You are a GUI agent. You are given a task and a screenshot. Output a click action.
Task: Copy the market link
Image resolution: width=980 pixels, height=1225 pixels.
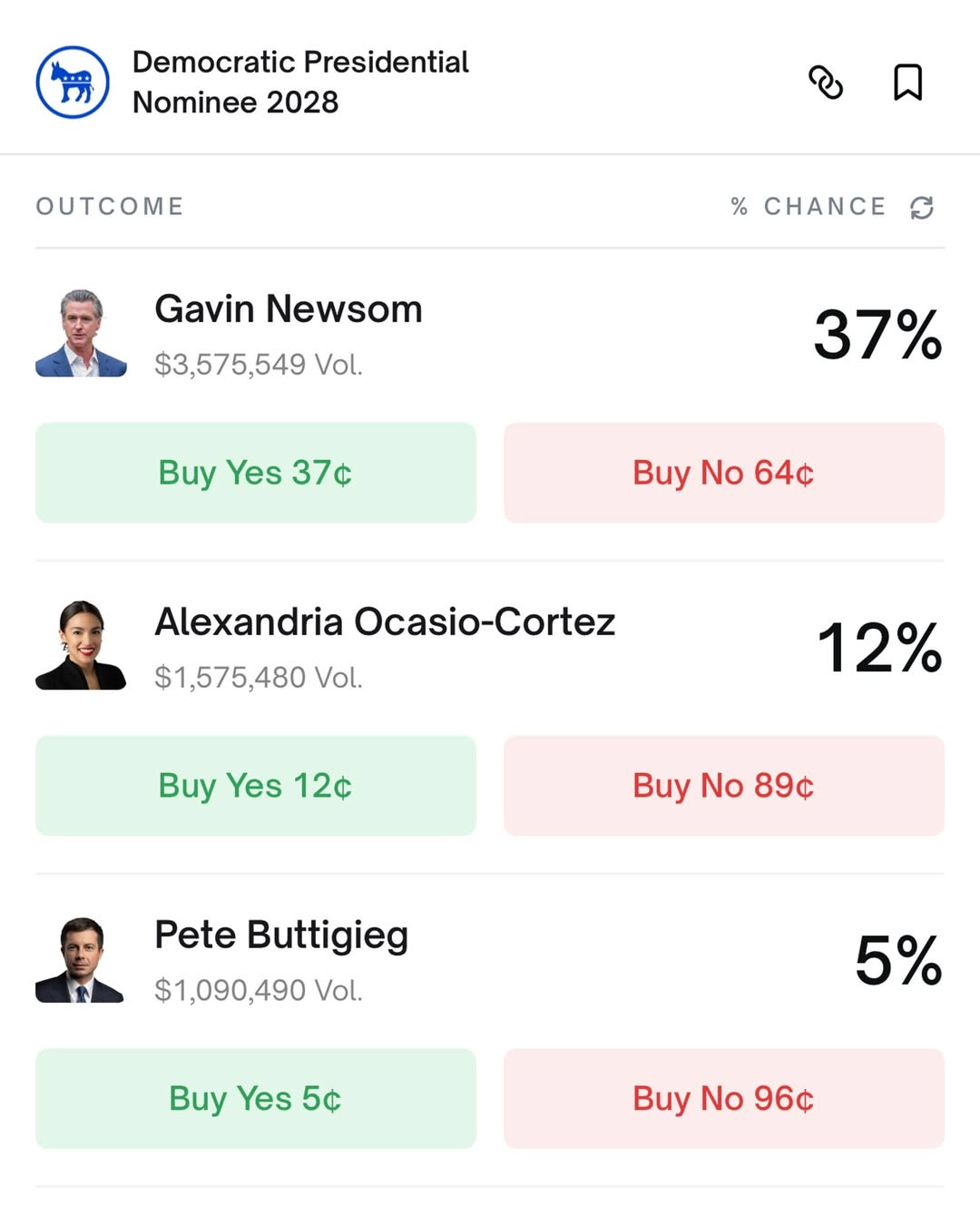(x=826, y=83)
